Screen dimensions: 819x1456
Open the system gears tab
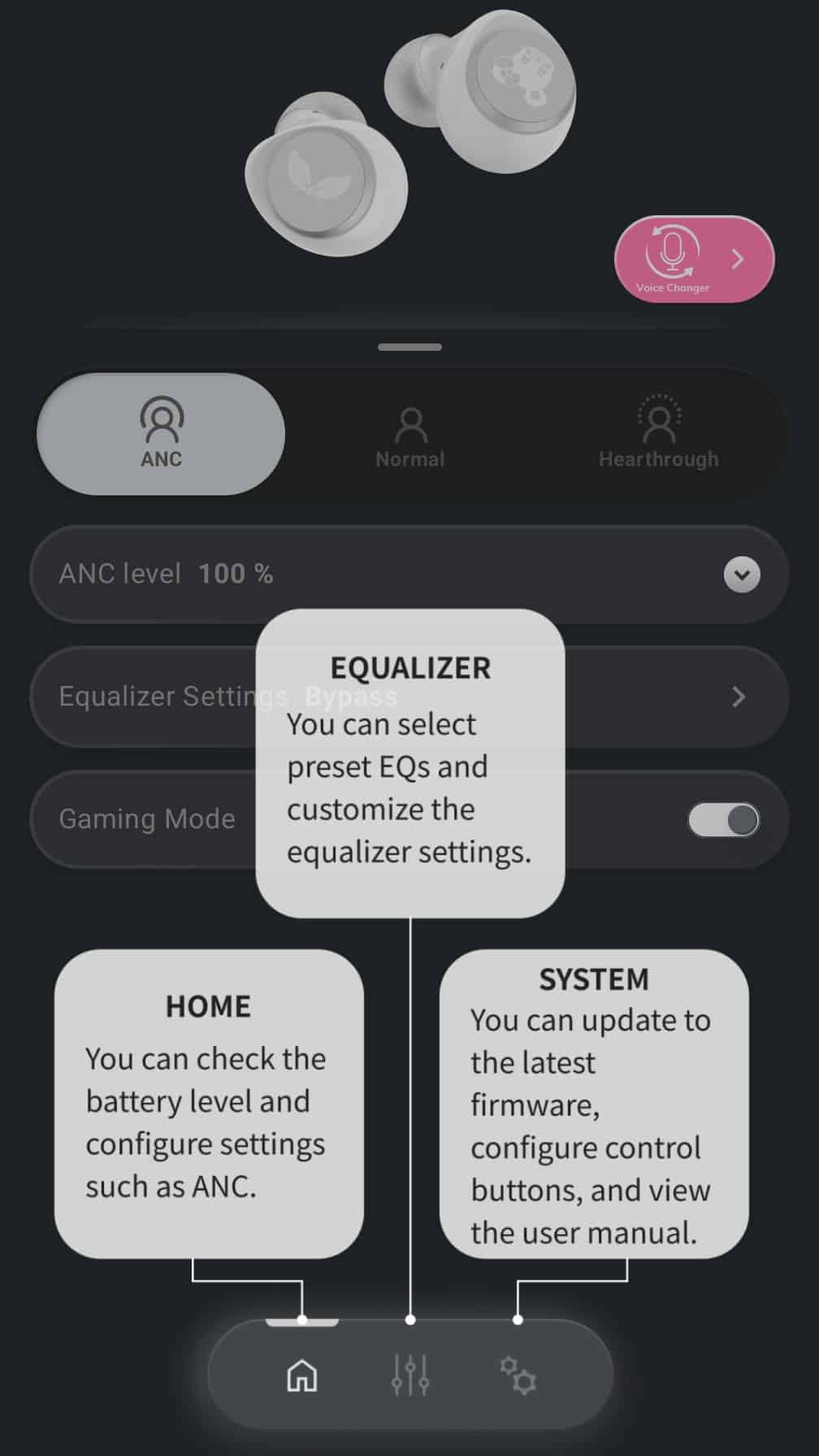pos(518,1376)
